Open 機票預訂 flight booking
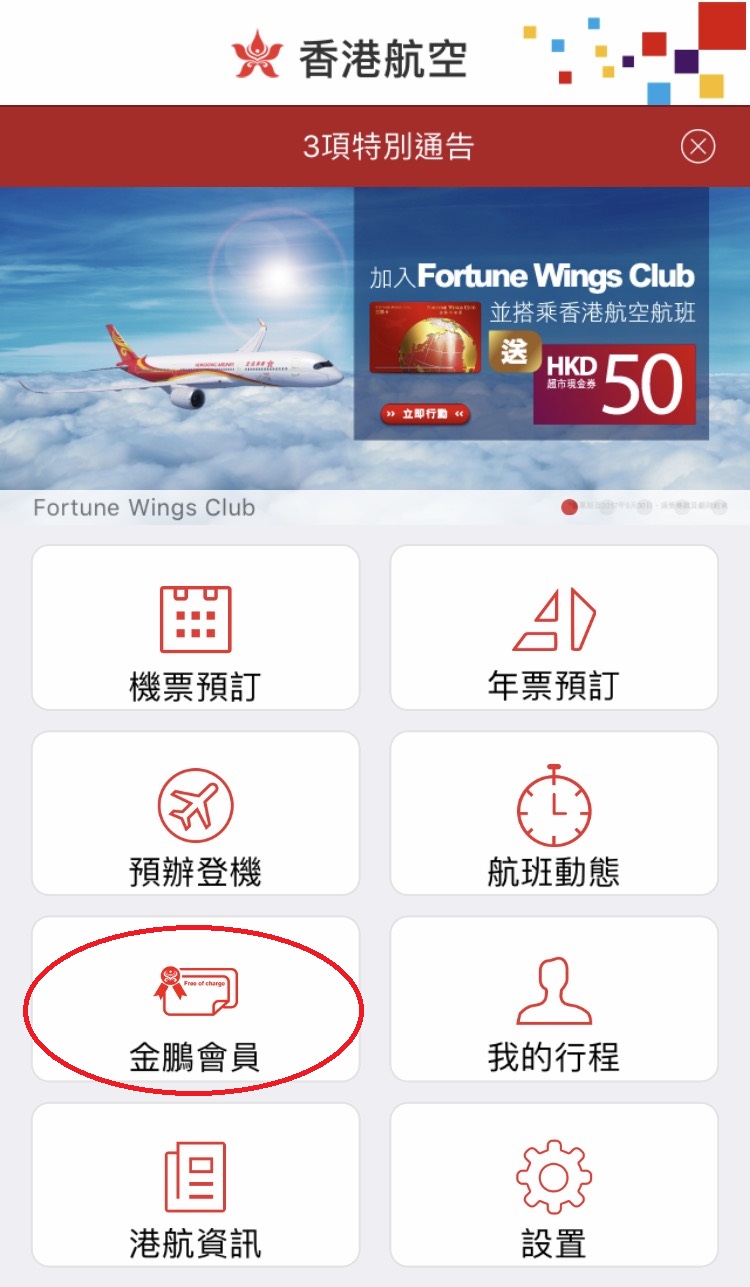 click(x=196, y=628)
